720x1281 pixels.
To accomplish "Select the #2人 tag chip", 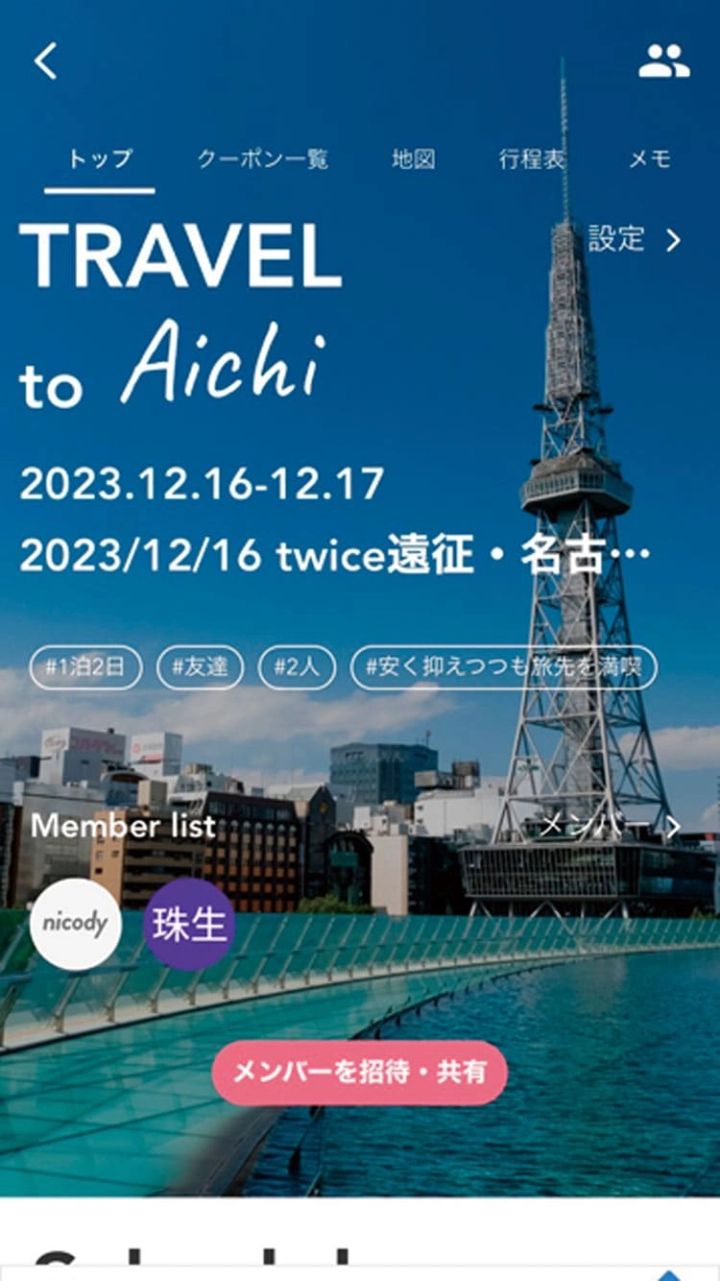I will 297,668.
